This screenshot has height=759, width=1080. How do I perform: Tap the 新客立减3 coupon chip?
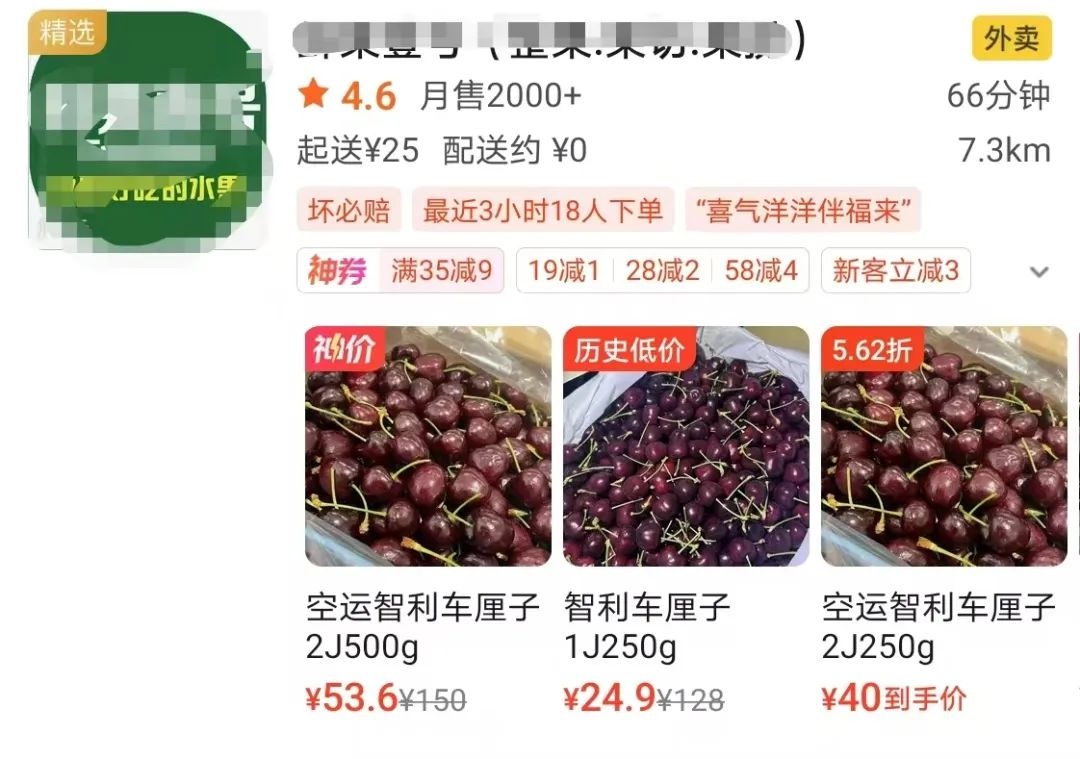click(x=895, y=271)
